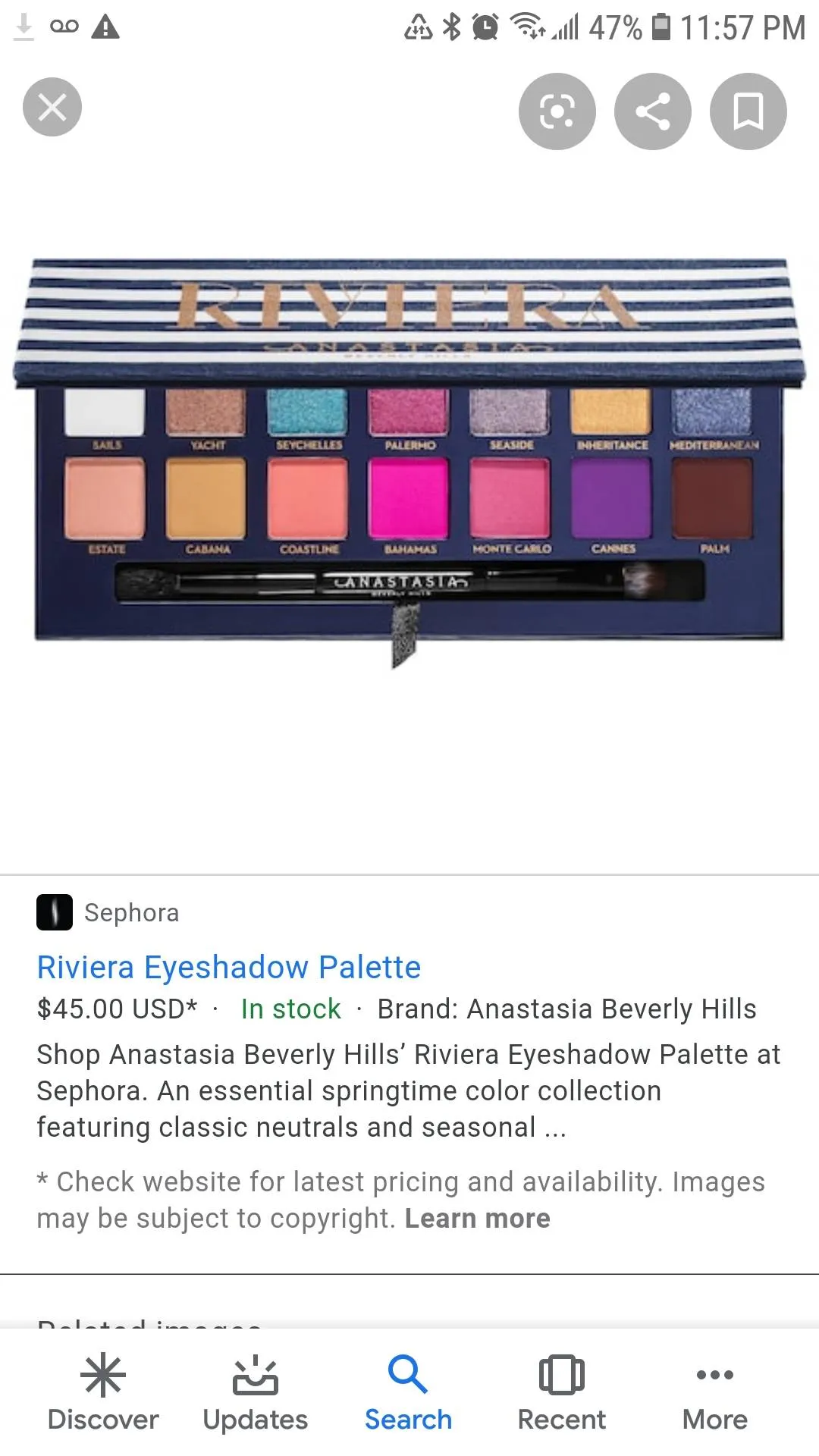Image resolution: width=819 pixels, height=1456 pixels.
Task: Open the Riviera palette product image
Action: 409,463
